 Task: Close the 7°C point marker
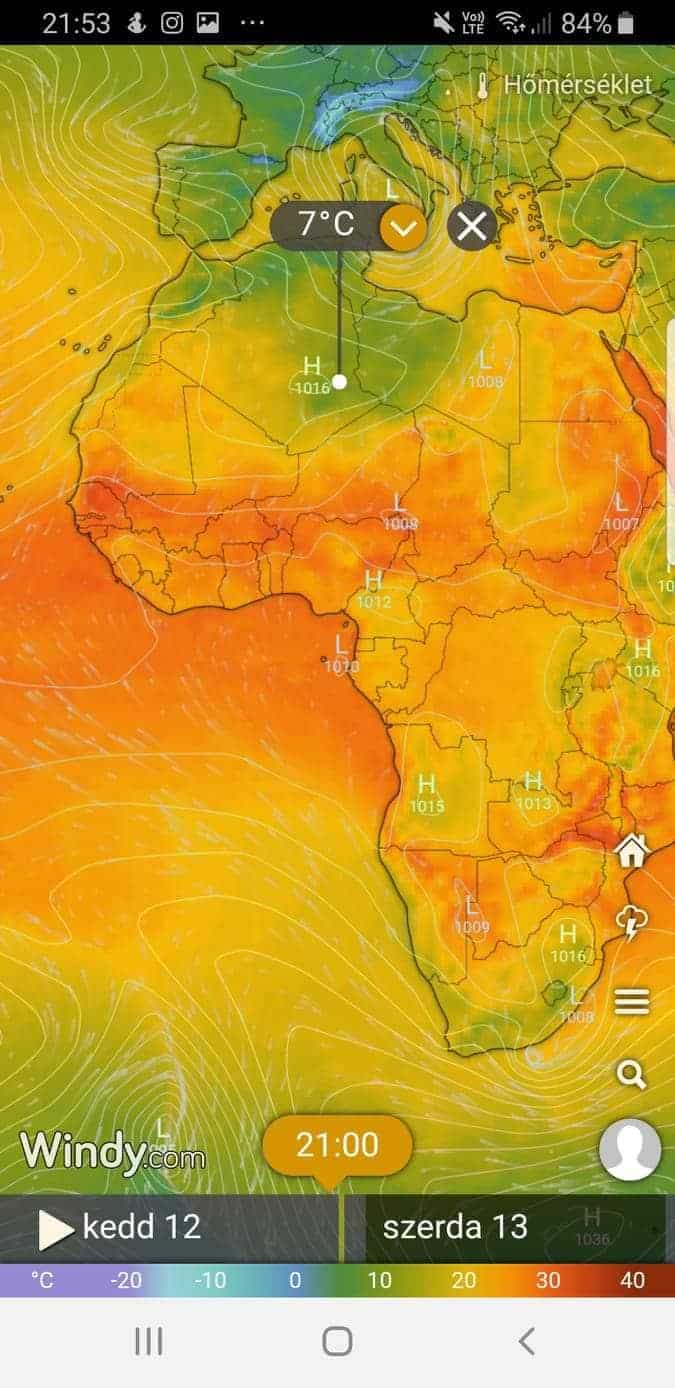coord(471,227)
